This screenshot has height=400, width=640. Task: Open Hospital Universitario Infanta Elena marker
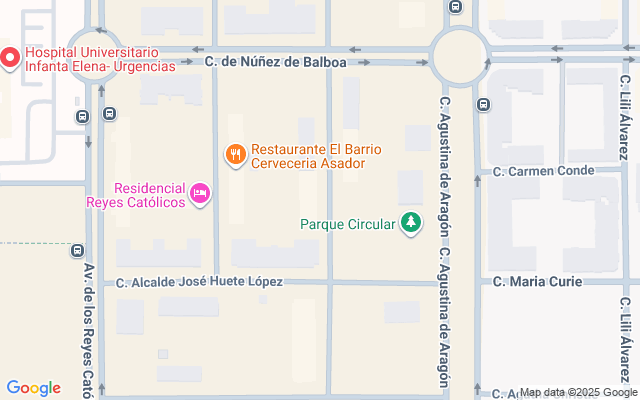point(11,58)
